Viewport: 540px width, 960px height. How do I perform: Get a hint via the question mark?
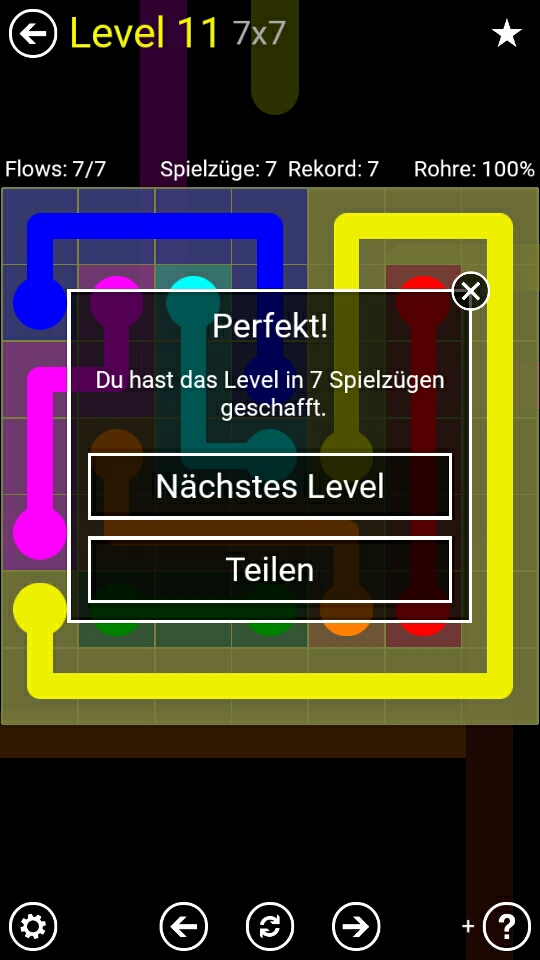[x=507, y=926]
